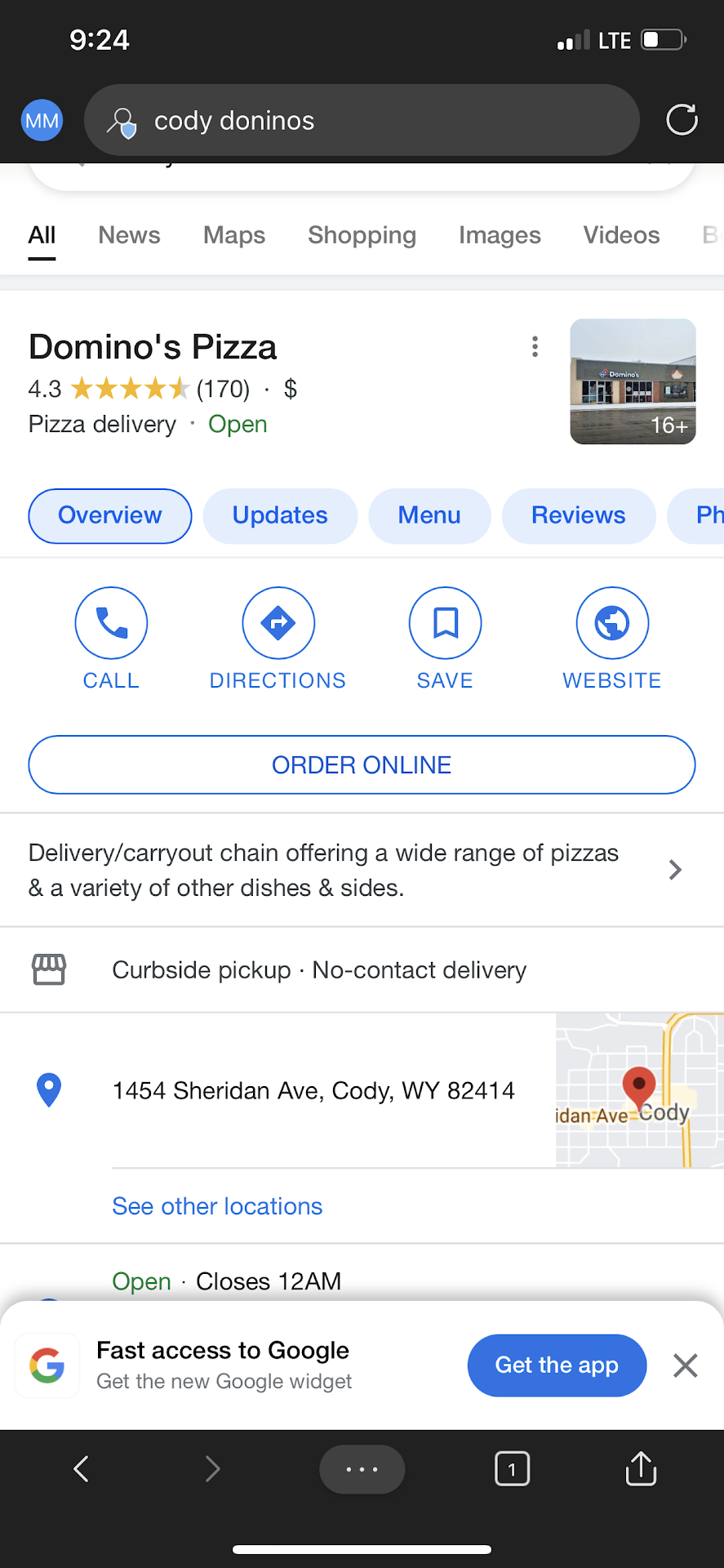This screenshot has width=724, height=1568.
Task: Switch to the Videos tab
Action: tap(621, 235)
